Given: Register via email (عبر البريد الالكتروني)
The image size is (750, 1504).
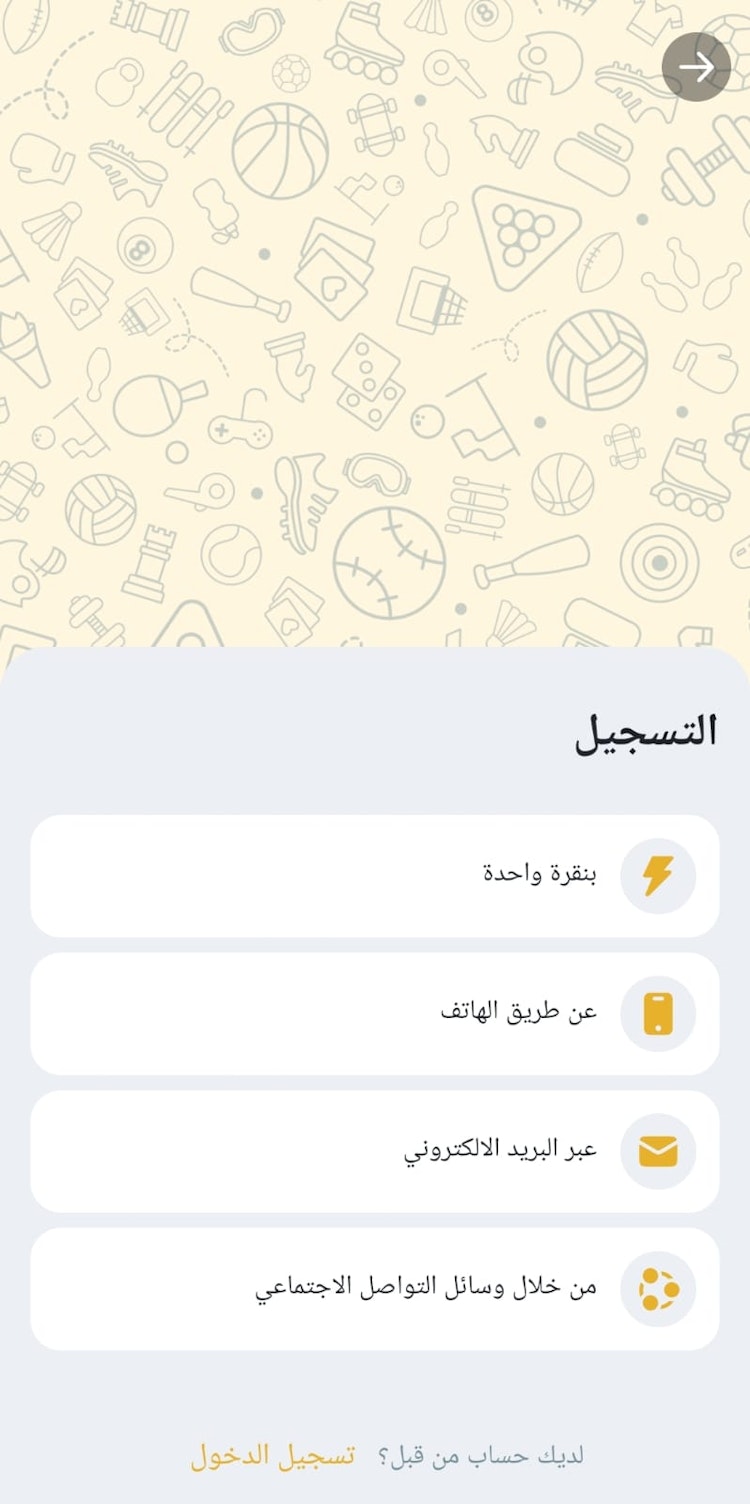Looking at the screenshot, I should point(375,1151).
